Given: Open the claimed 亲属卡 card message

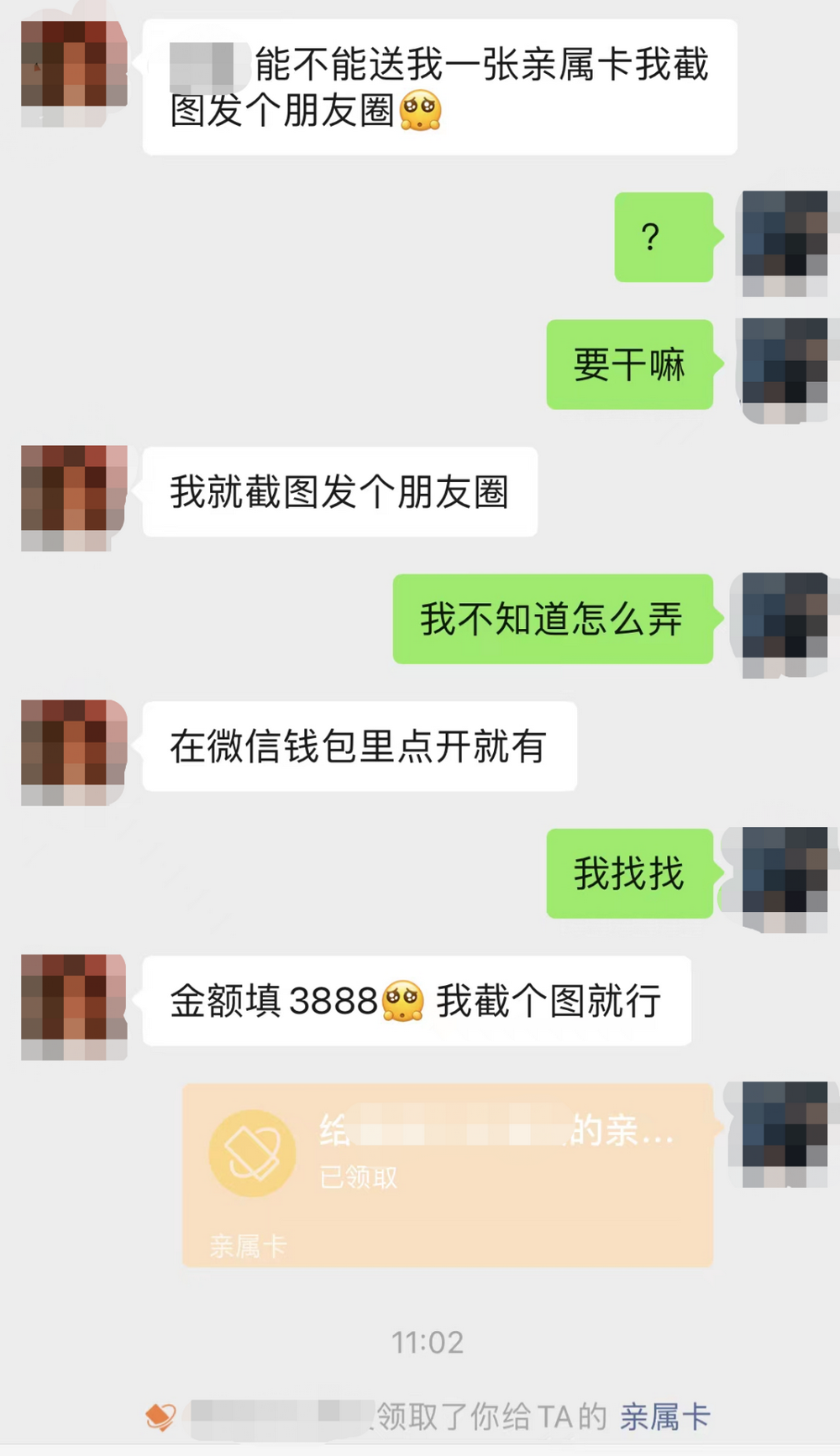Looking at the screenshot, I should coord(448,1174).
